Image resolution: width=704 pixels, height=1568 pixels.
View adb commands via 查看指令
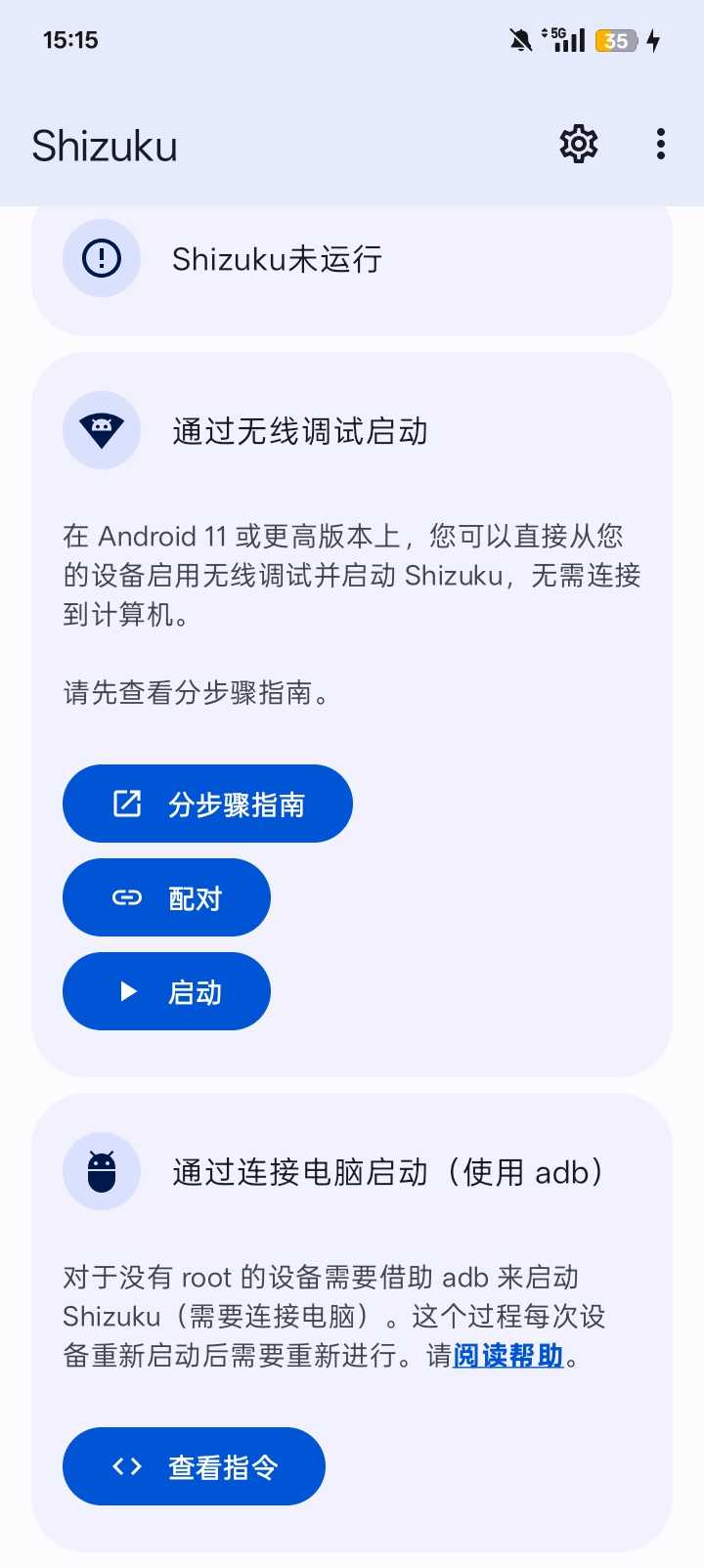pyautogui.click(x=194, y=1466)
